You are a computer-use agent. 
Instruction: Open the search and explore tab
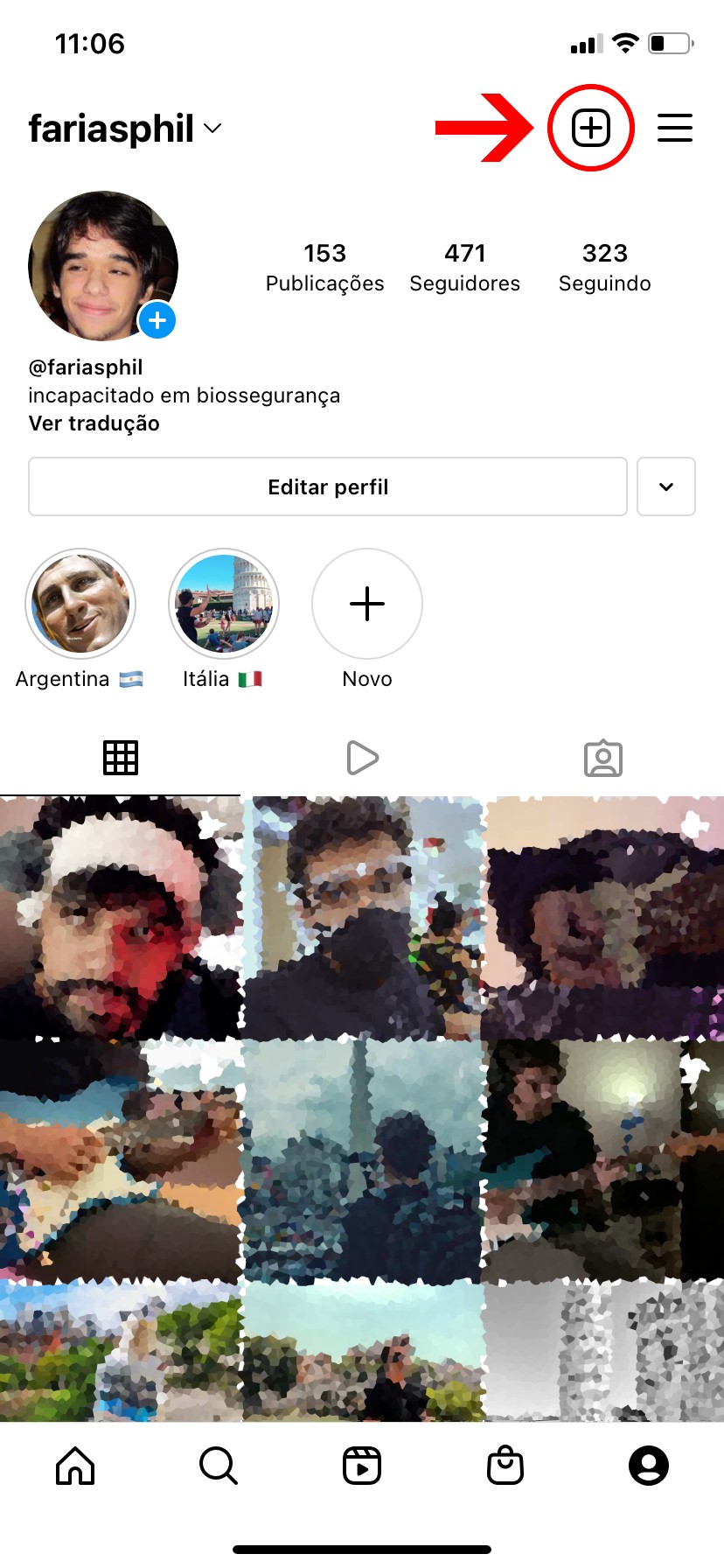tap(219, 1465)
